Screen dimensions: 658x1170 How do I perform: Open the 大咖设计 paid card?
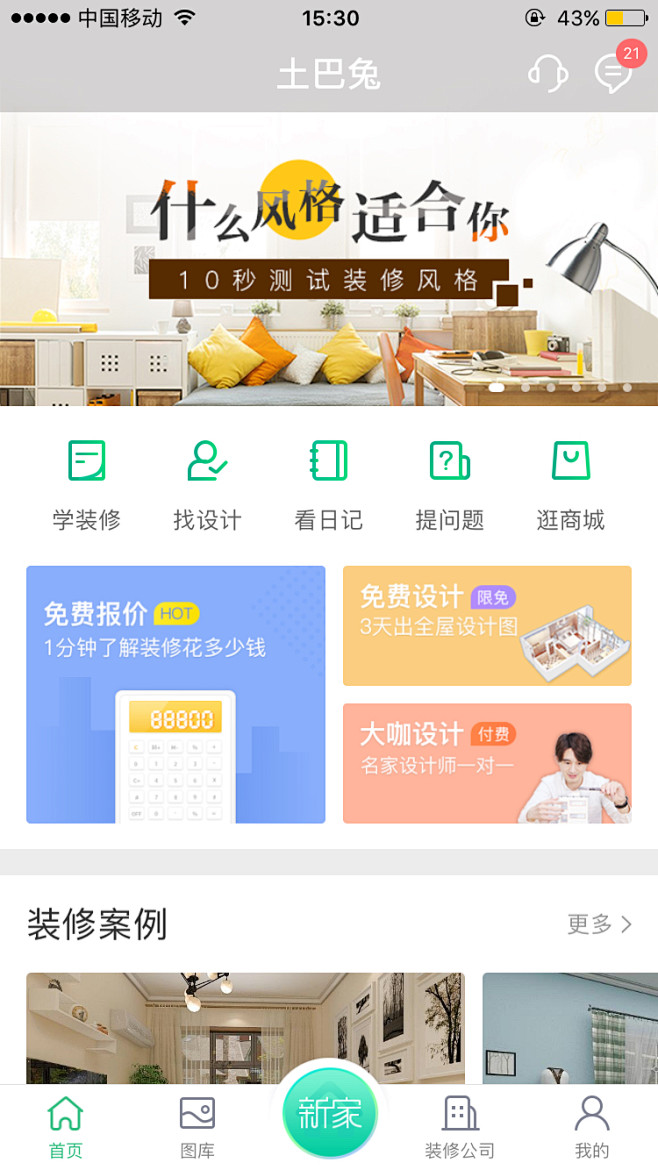tap(487, 763)
